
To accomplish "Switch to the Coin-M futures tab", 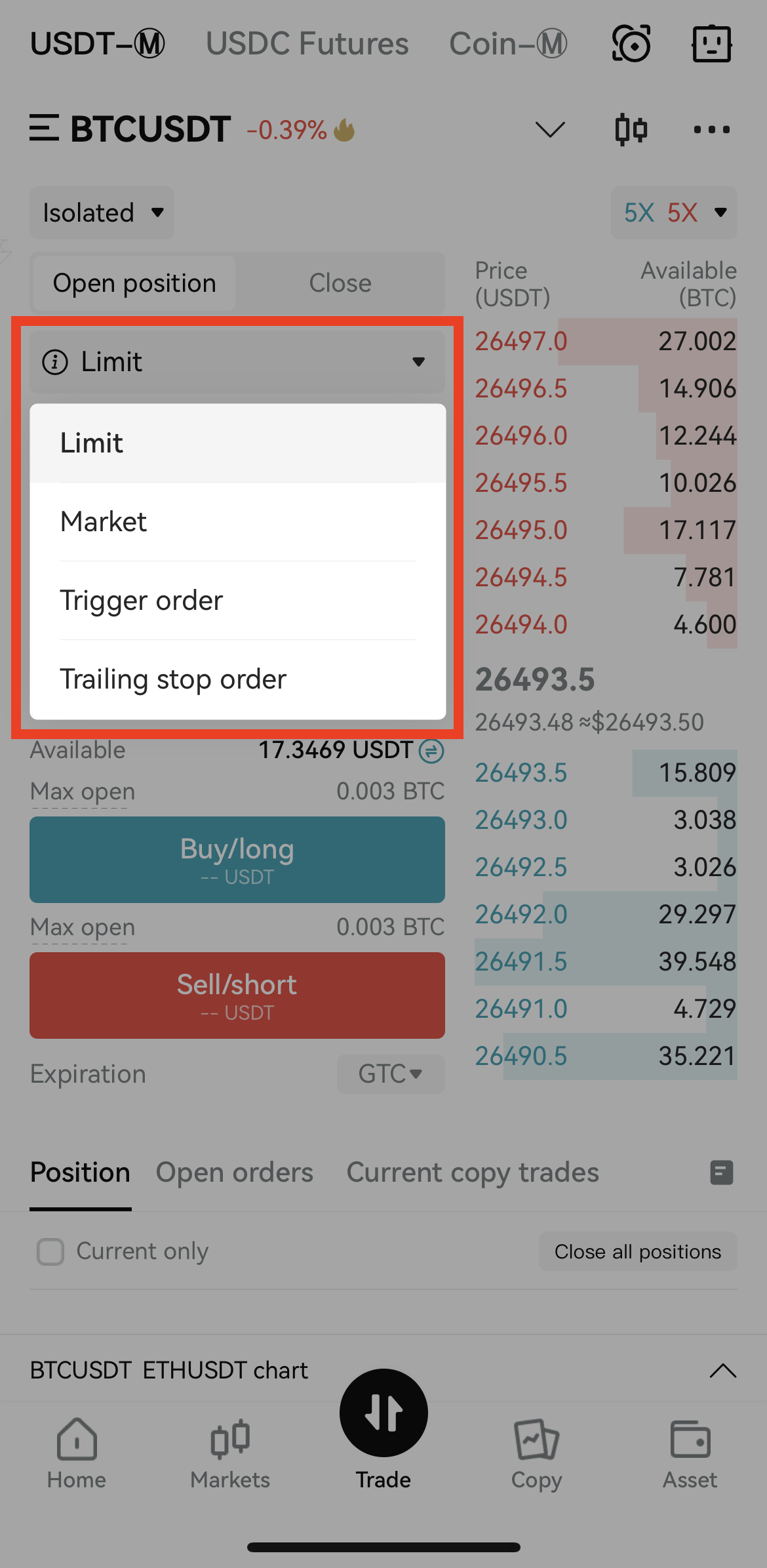I will 508,44.
